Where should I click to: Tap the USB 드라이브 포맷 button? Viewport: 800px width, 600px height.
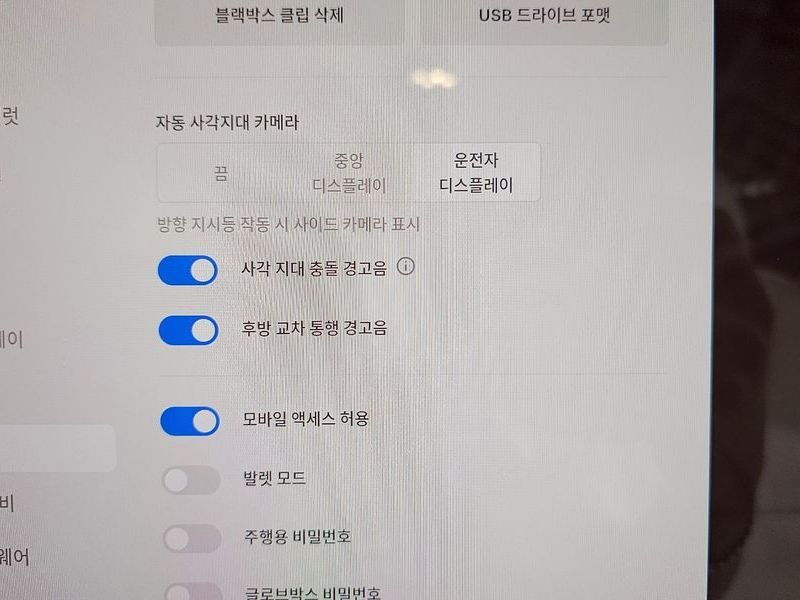(544, 17)
